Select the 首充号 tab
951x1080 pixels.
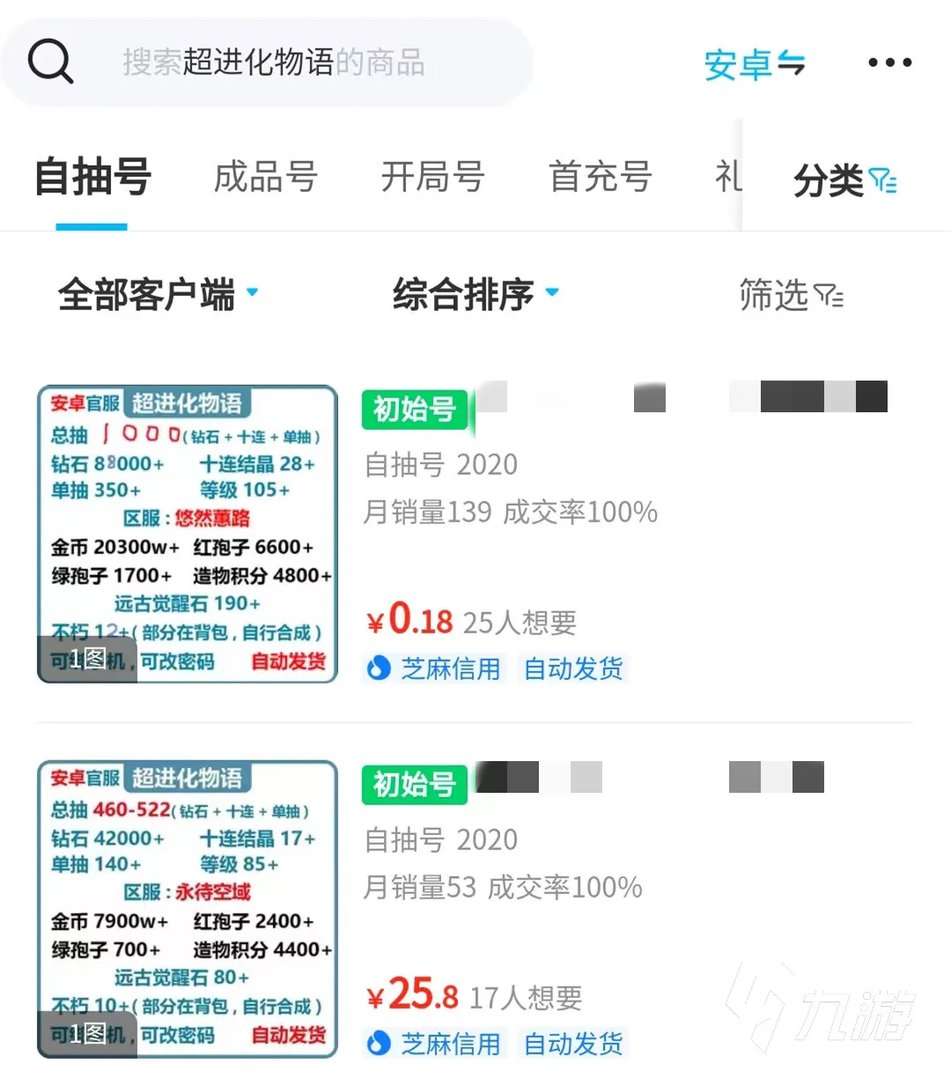599,178
